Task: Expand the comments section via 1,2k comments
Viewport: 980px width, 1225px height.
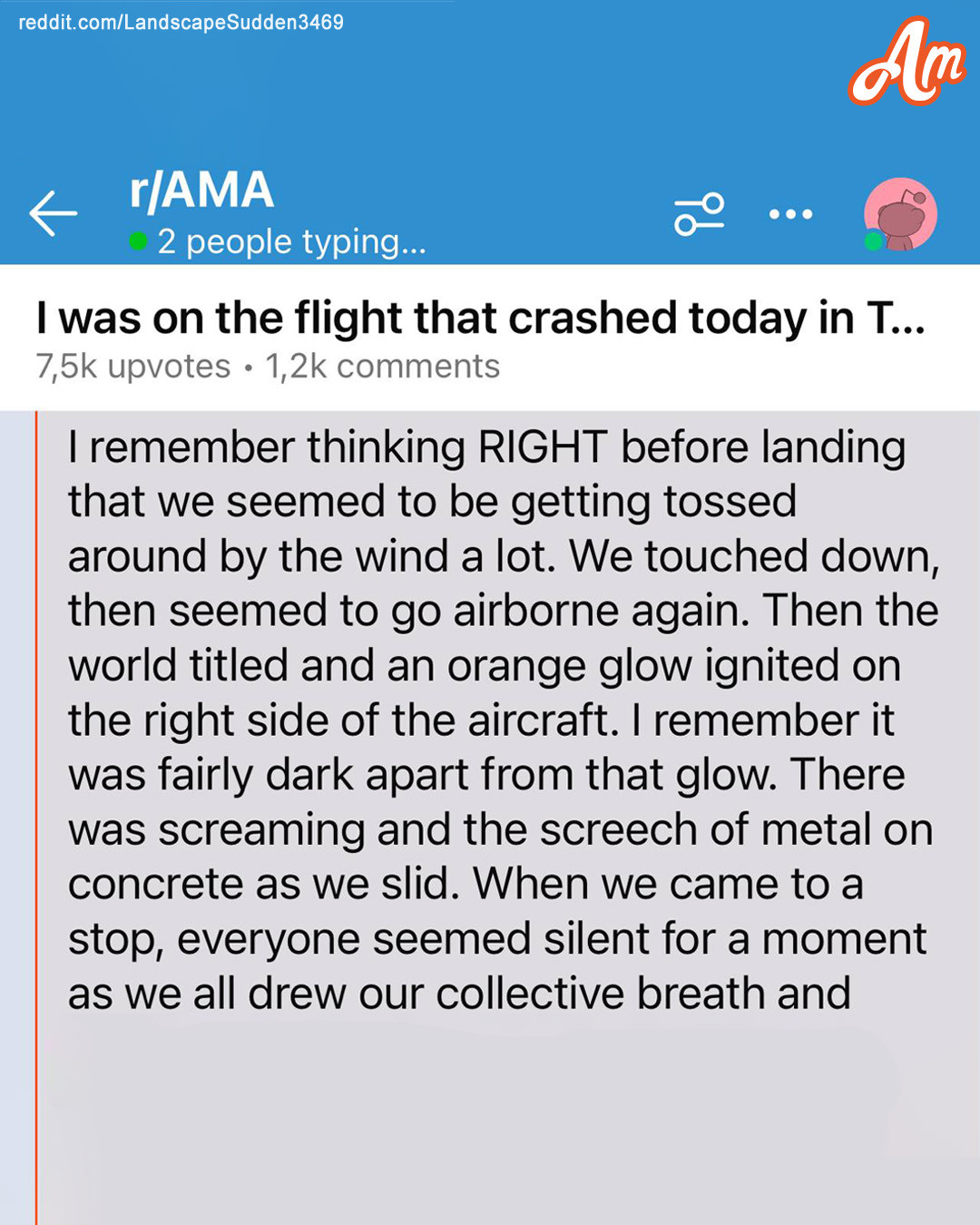Action: coord(381,366)
